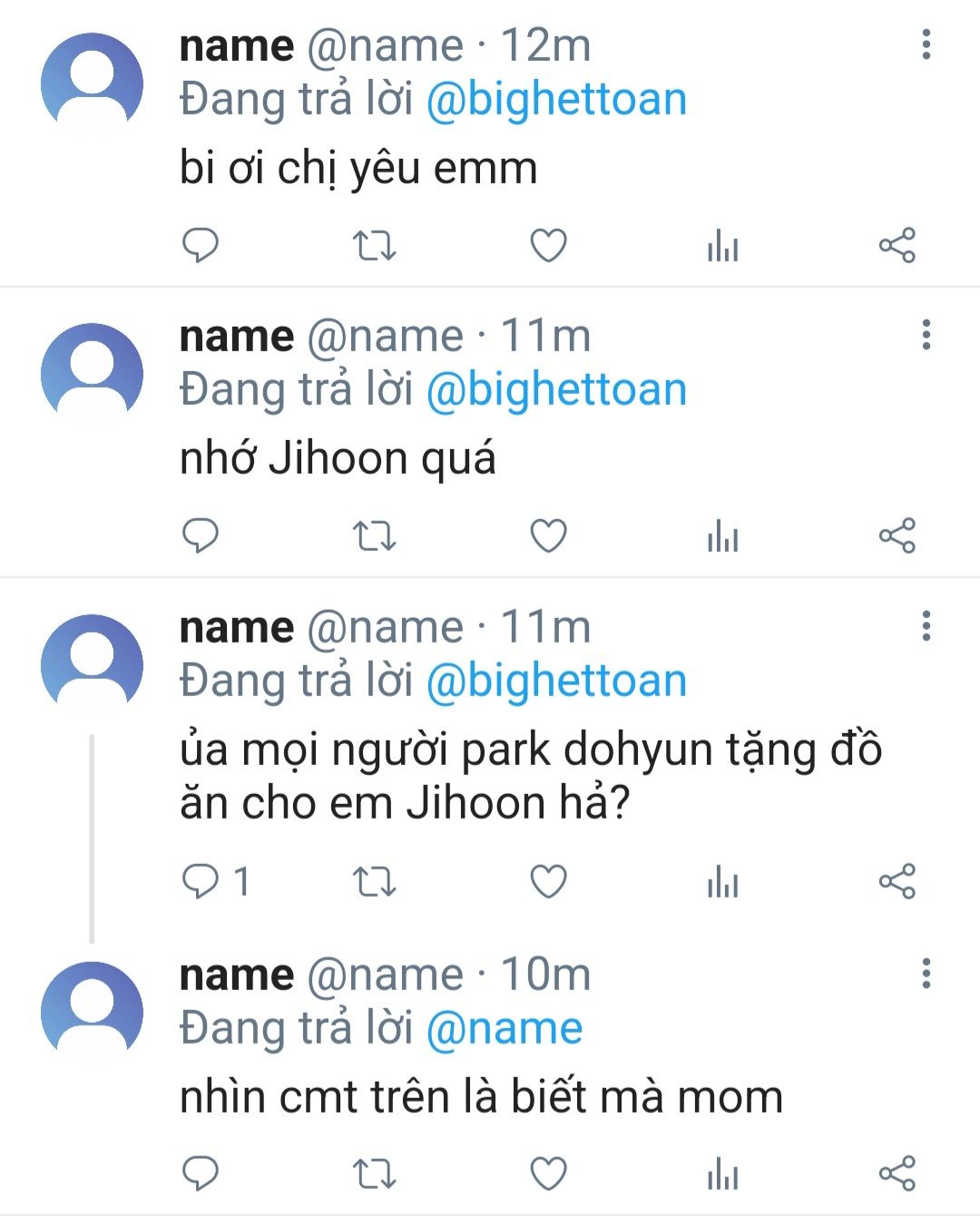The image size is (980, 1216).
Task: Open @bighettoan link in the 12m reply
Action: (556, 100)
